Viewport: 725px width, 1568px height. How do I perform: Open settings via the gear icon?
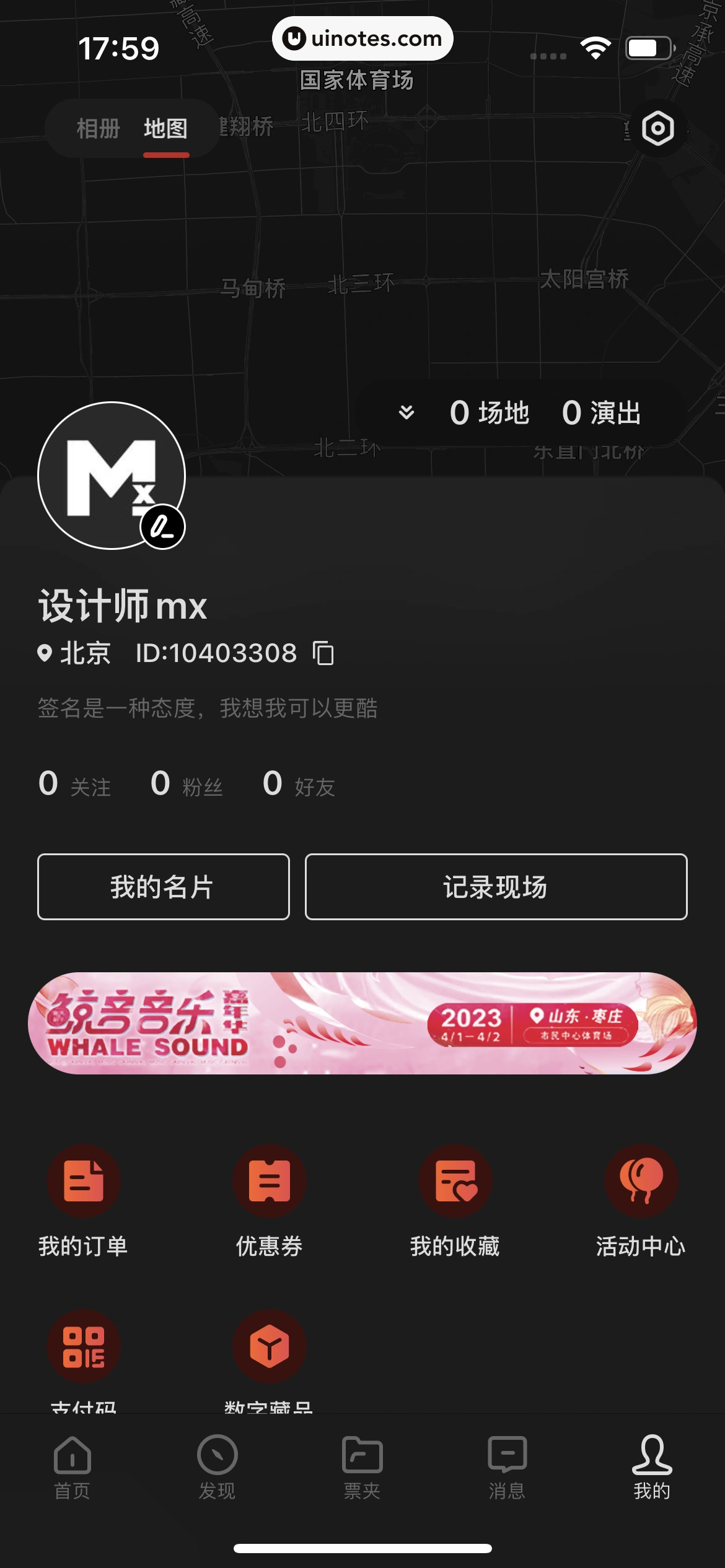[x=658, y=129]
